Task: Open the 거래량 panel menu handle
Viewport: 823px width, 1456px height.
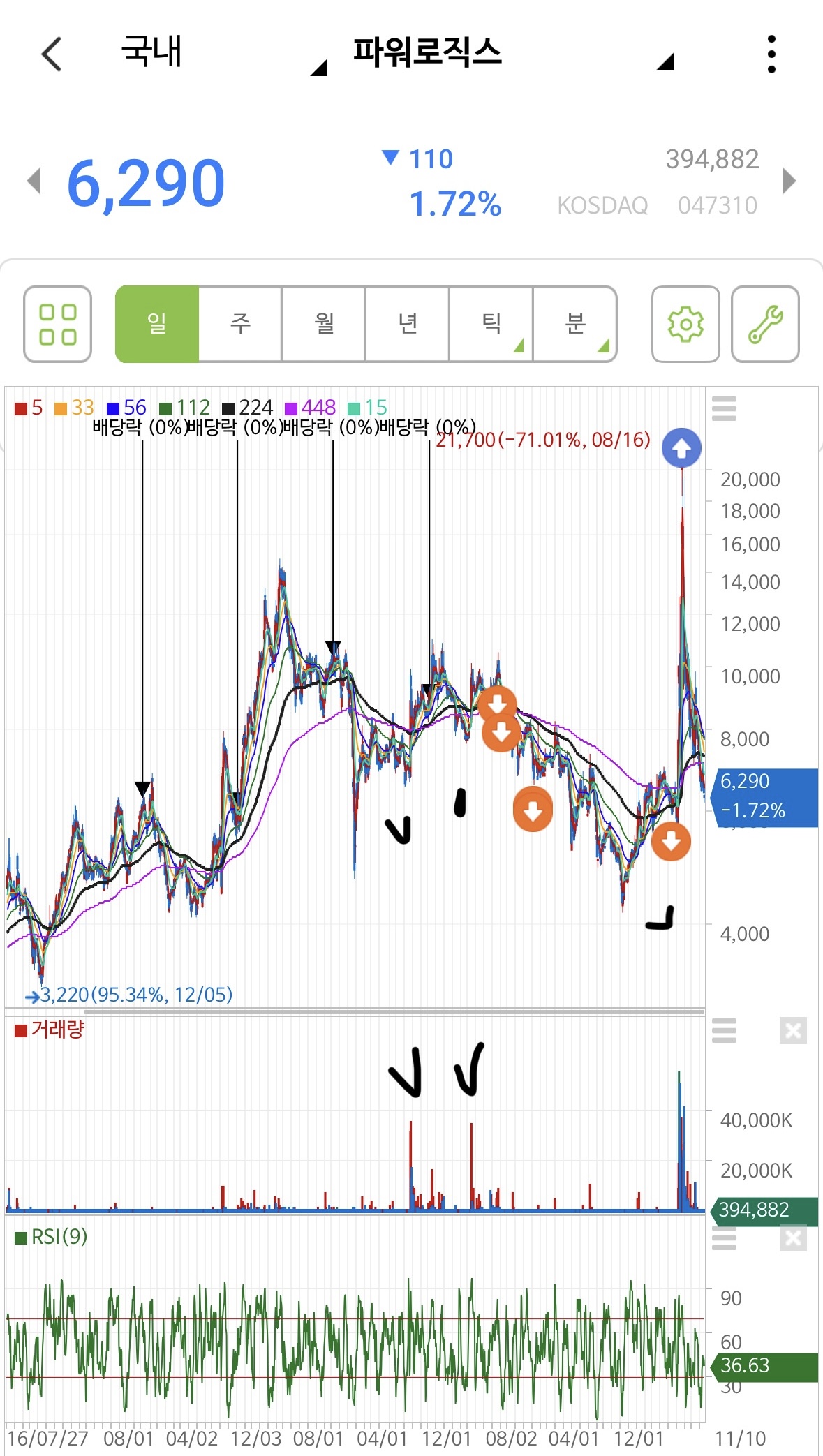Action: tap(724, 1030)
